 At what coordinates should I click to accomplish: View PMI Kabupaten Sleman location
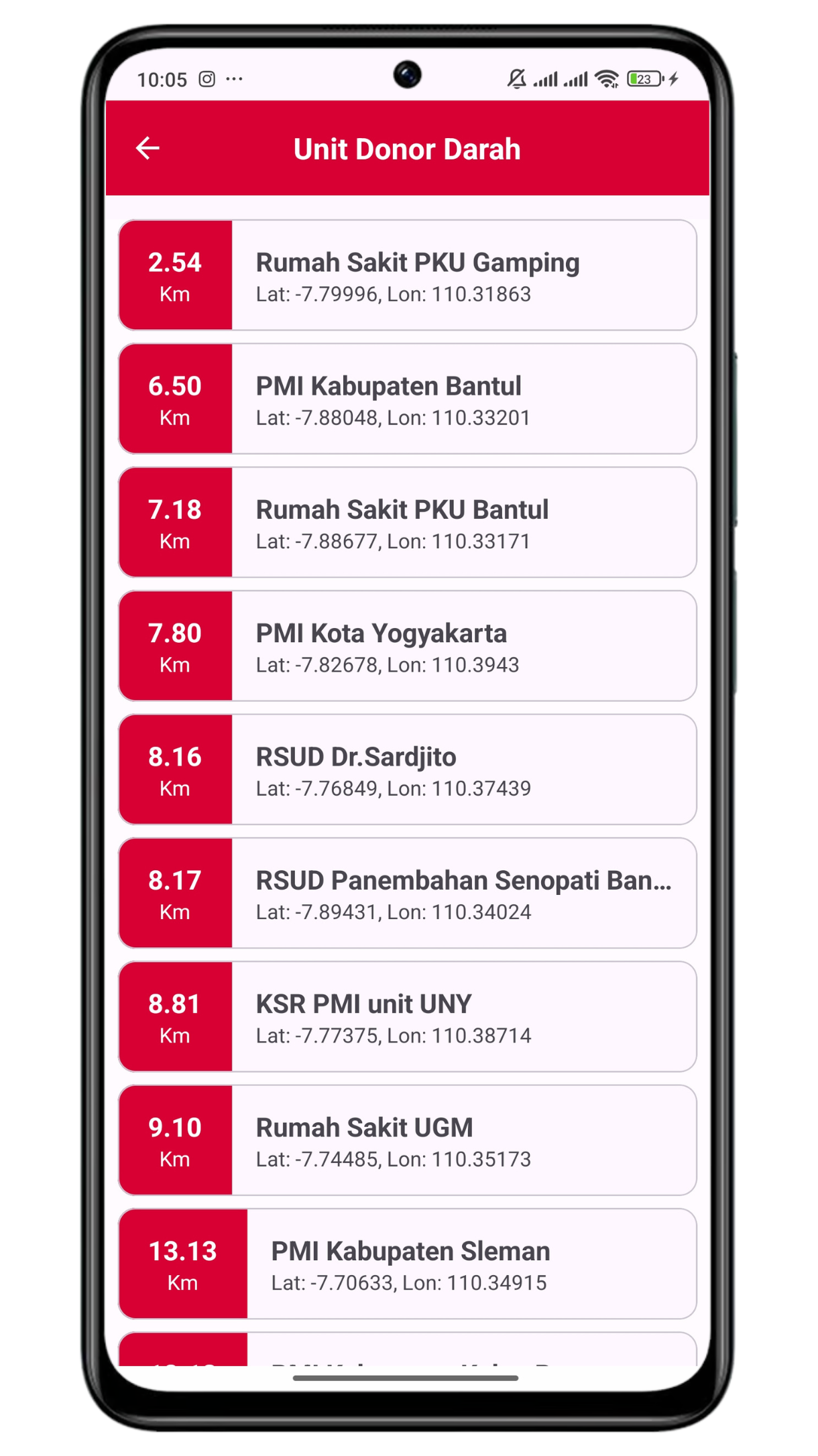(x=407, y=1264)
